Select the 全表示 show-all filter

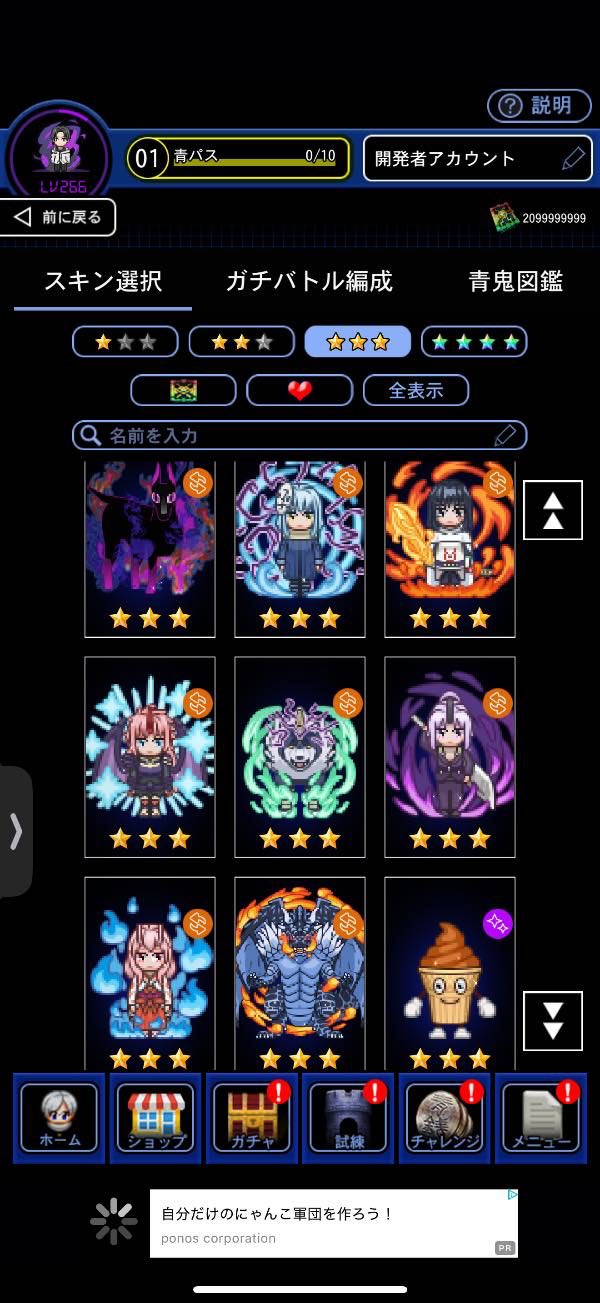tap(415, 390)
